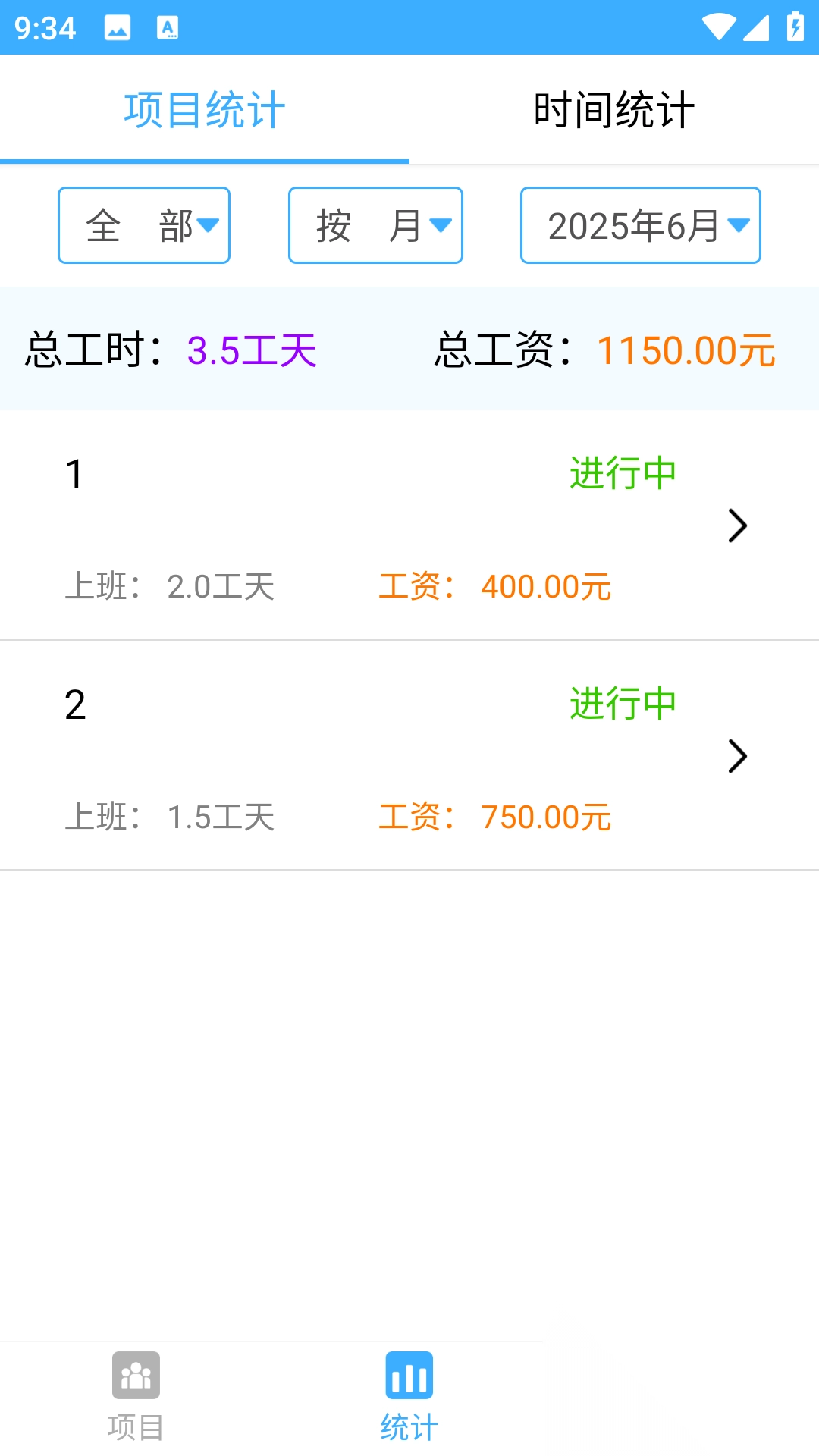Screen dimensions: 819x1456
Task: Open project 2 details via right arrow
Action: (x=736, y=756)
